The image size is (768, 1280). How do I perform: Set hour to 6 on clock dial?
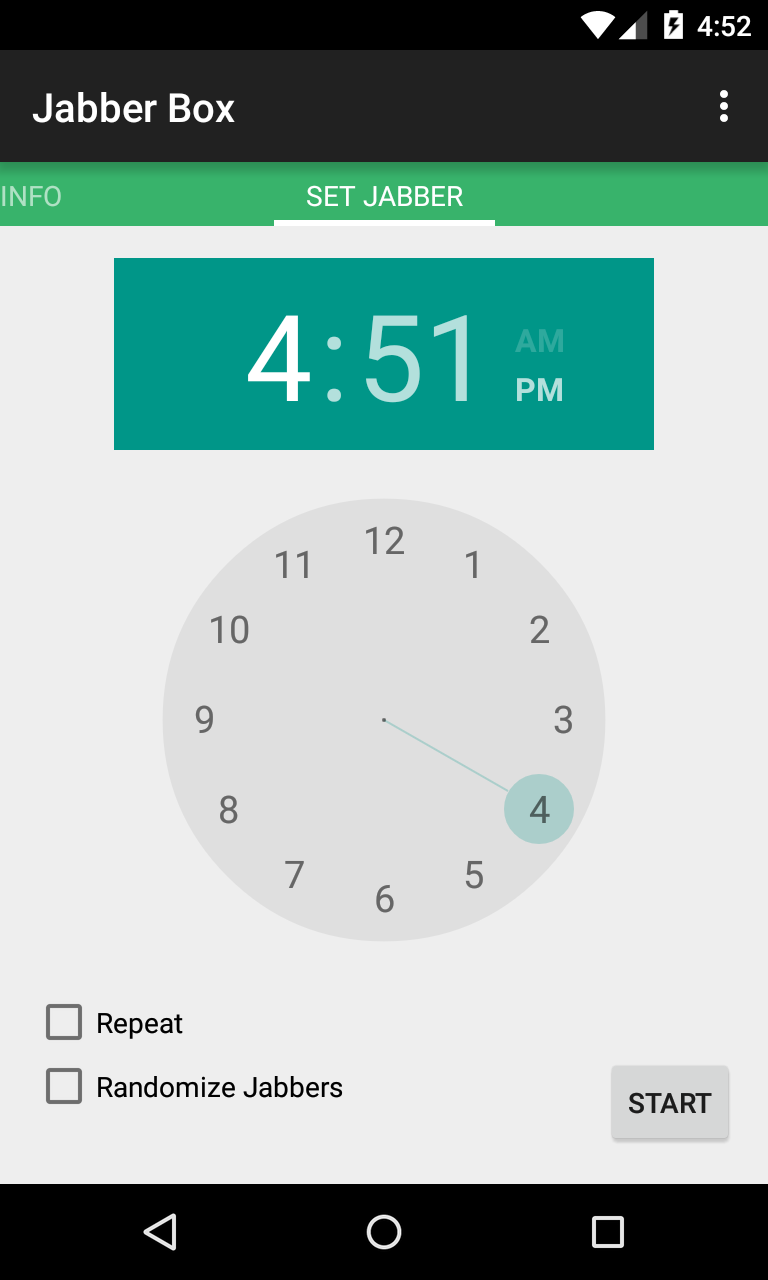tap(384, 899)
